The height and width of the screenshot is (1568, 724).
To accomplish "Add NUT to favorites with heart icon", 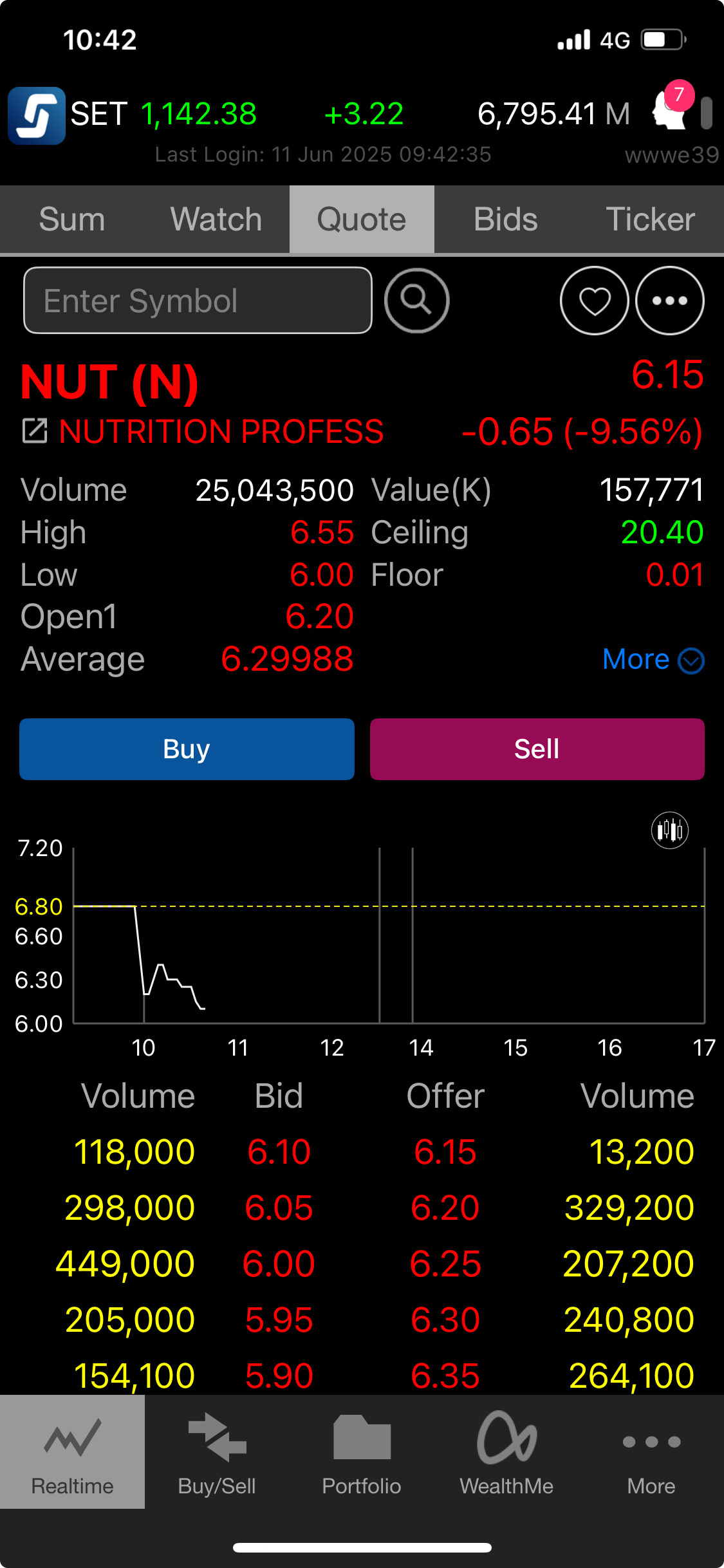I will click(594, 301).
